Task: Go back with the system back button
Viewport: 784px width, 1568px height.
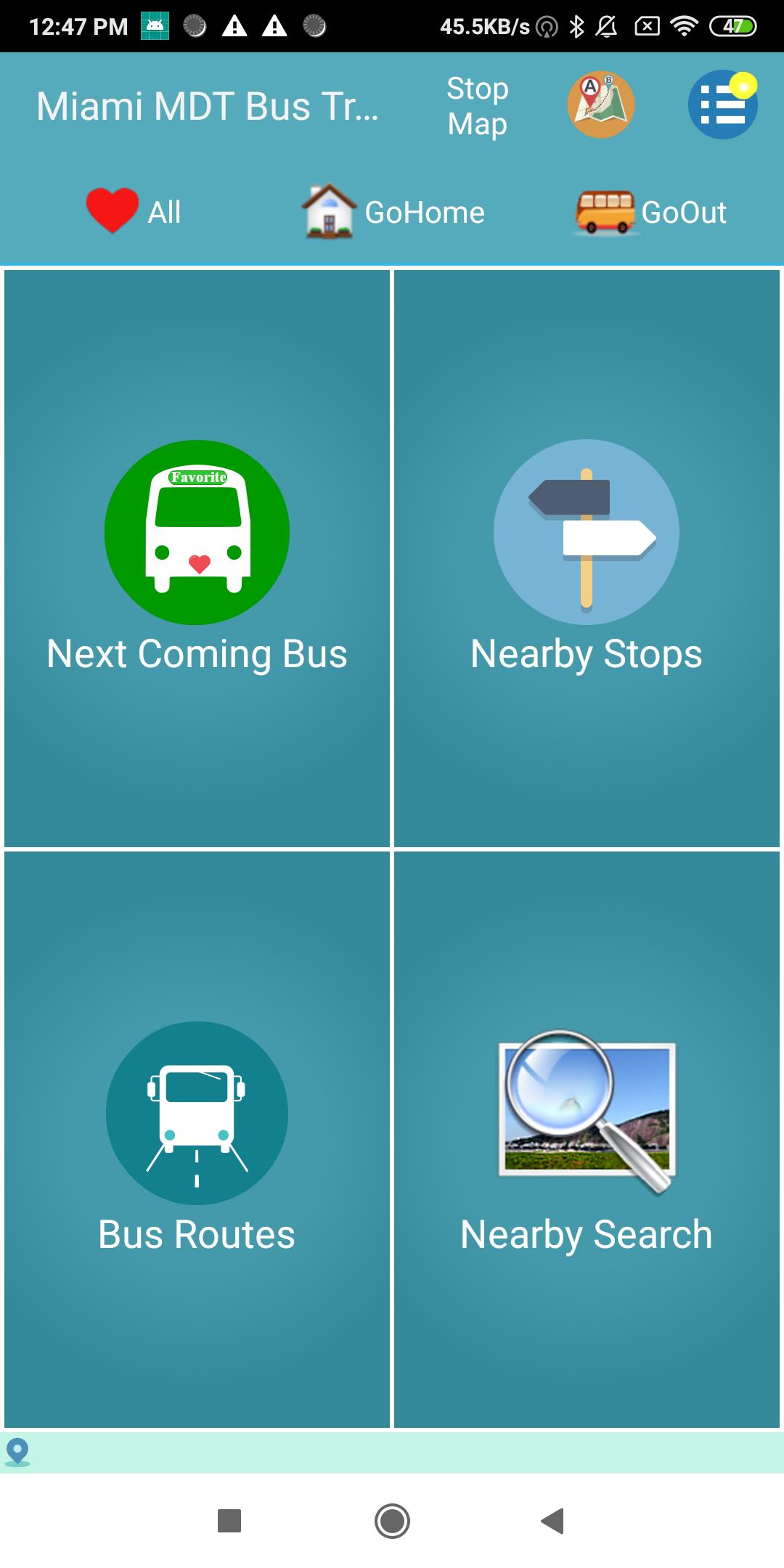Action: click(553, 1520)
